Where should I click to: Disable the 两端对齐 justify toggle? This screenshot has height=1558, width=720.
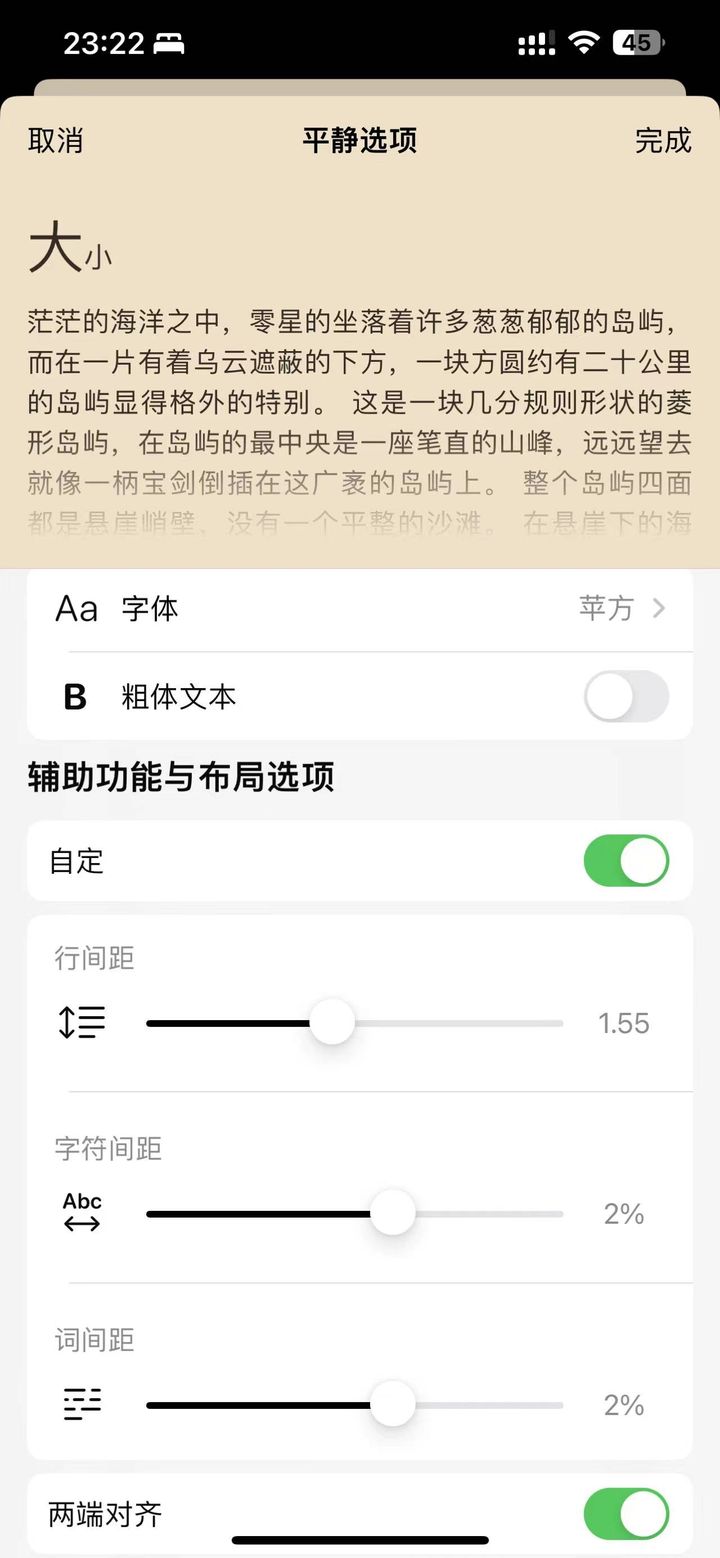(x=626, y=1514)
